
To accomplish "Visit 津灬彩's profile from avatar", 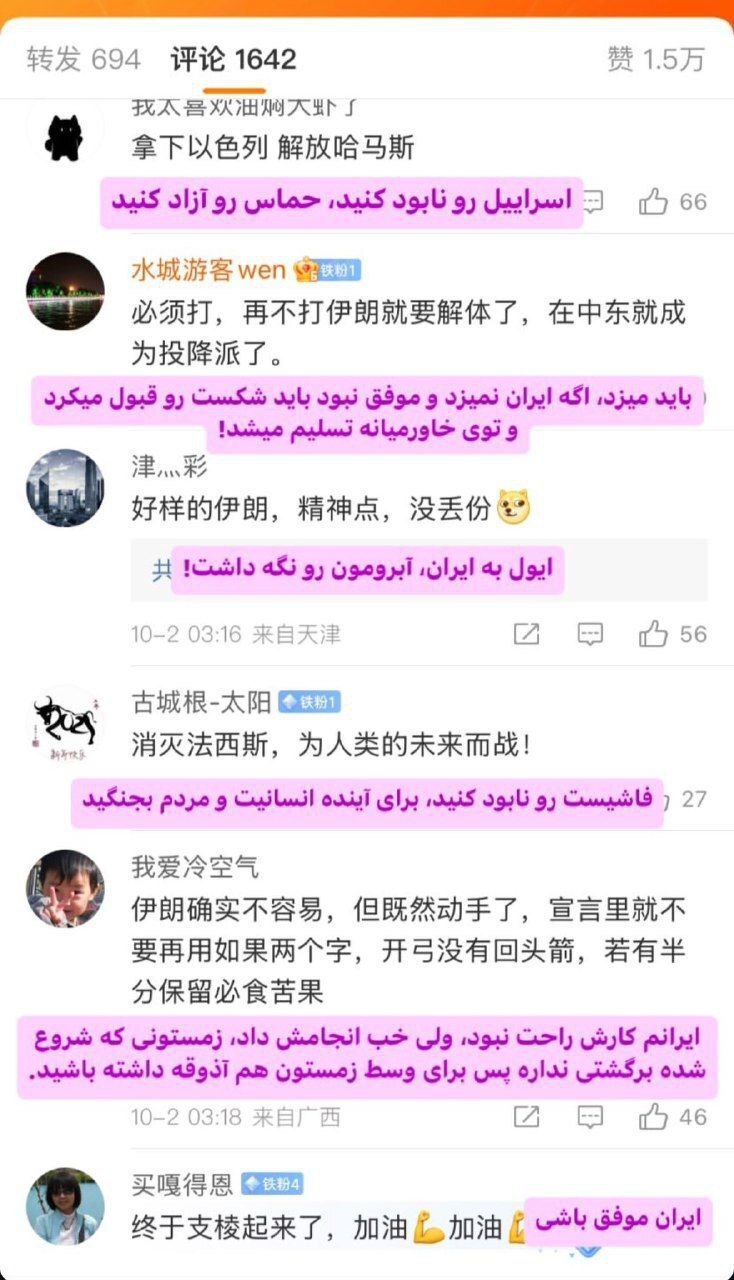I will point(65,487).
